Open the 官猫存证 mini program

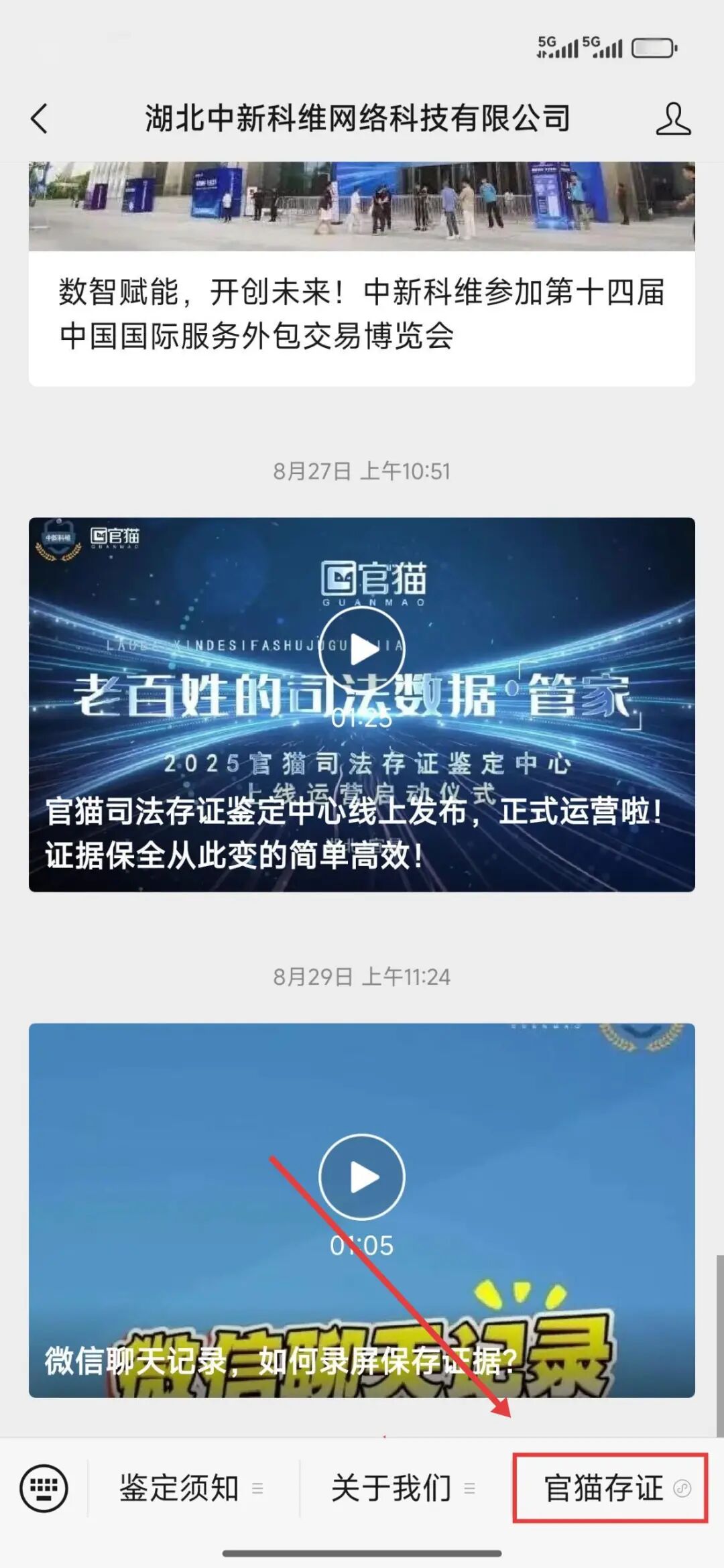click(610, 1488)
